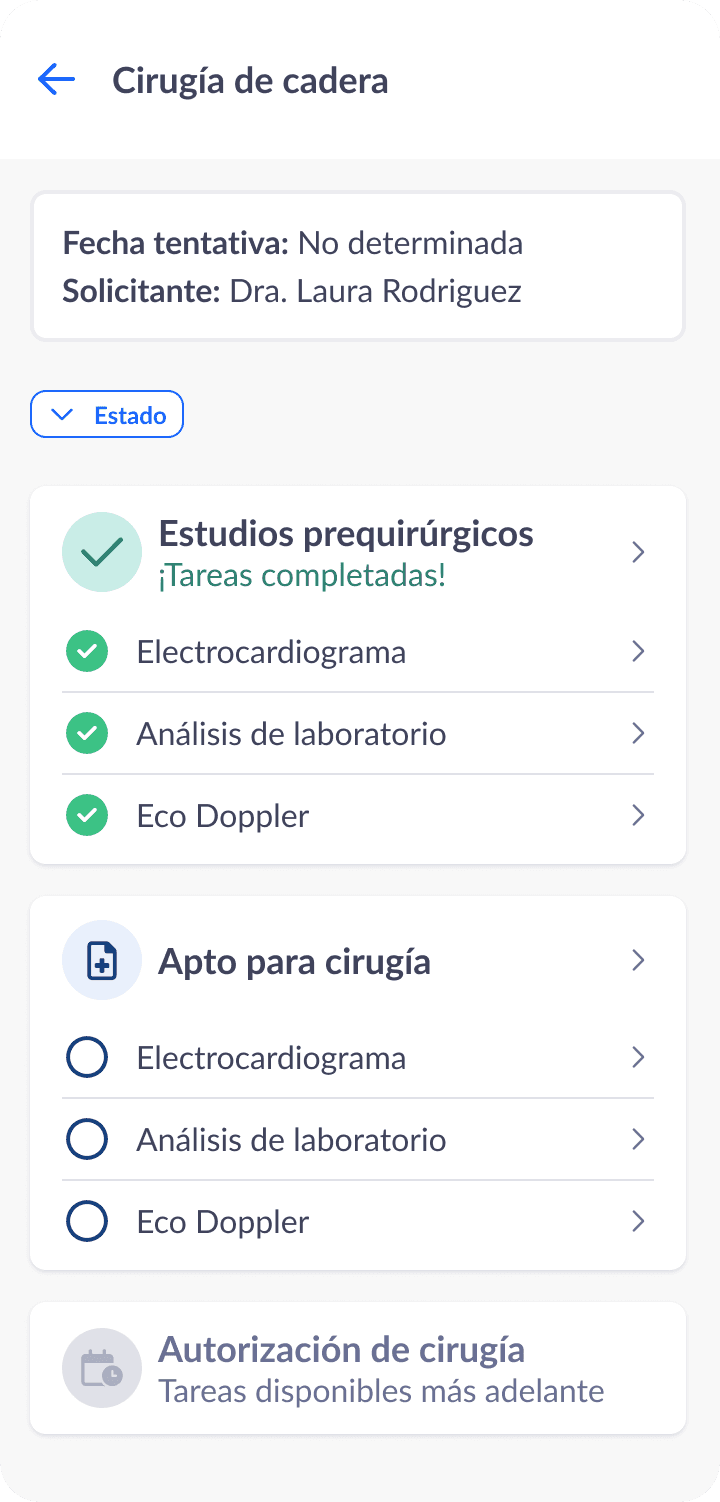
Task: Open the completed Eco Doppler study
Action: 357,816
